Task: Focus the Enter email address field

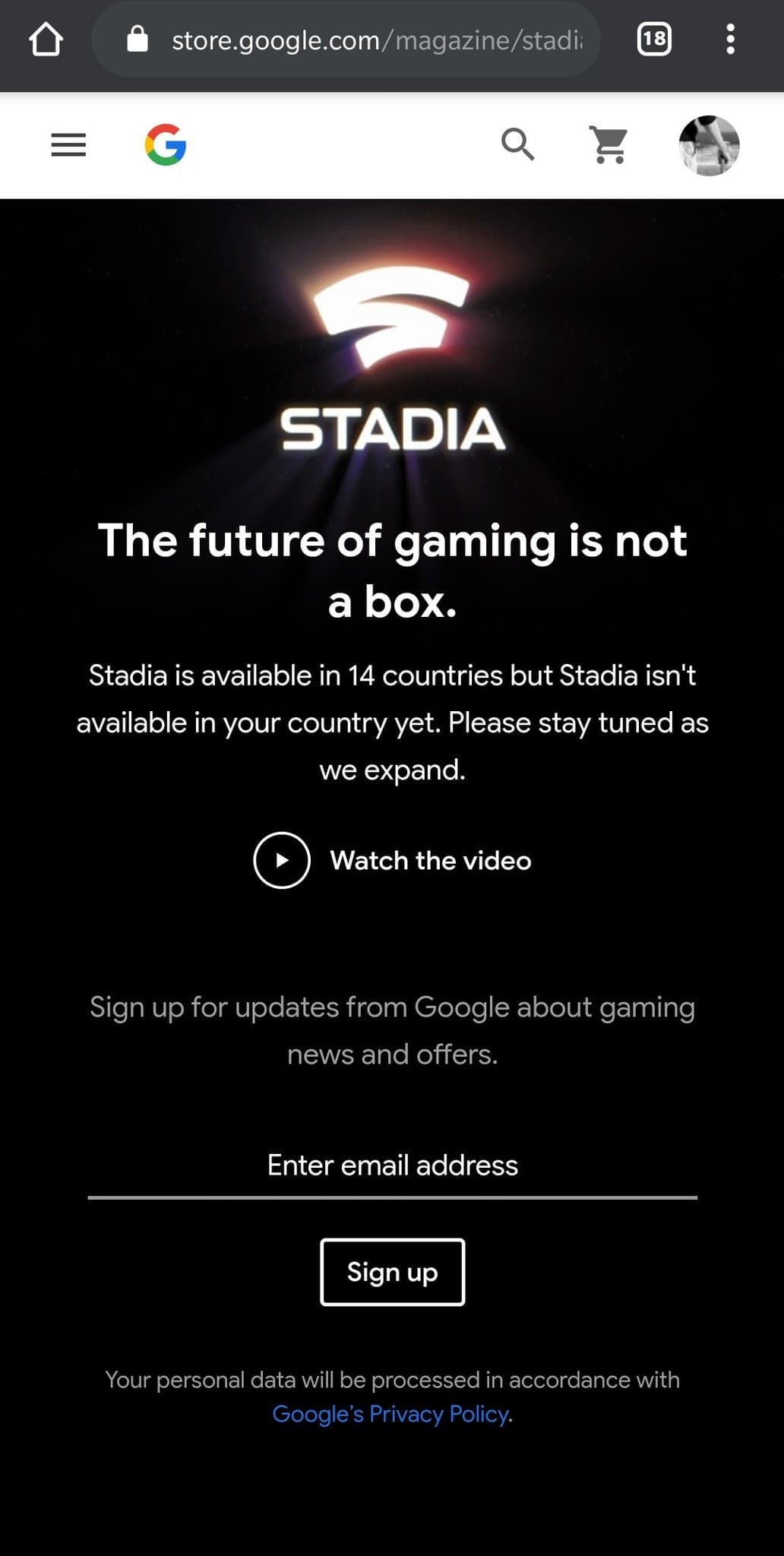Action: coord(392,1166)
